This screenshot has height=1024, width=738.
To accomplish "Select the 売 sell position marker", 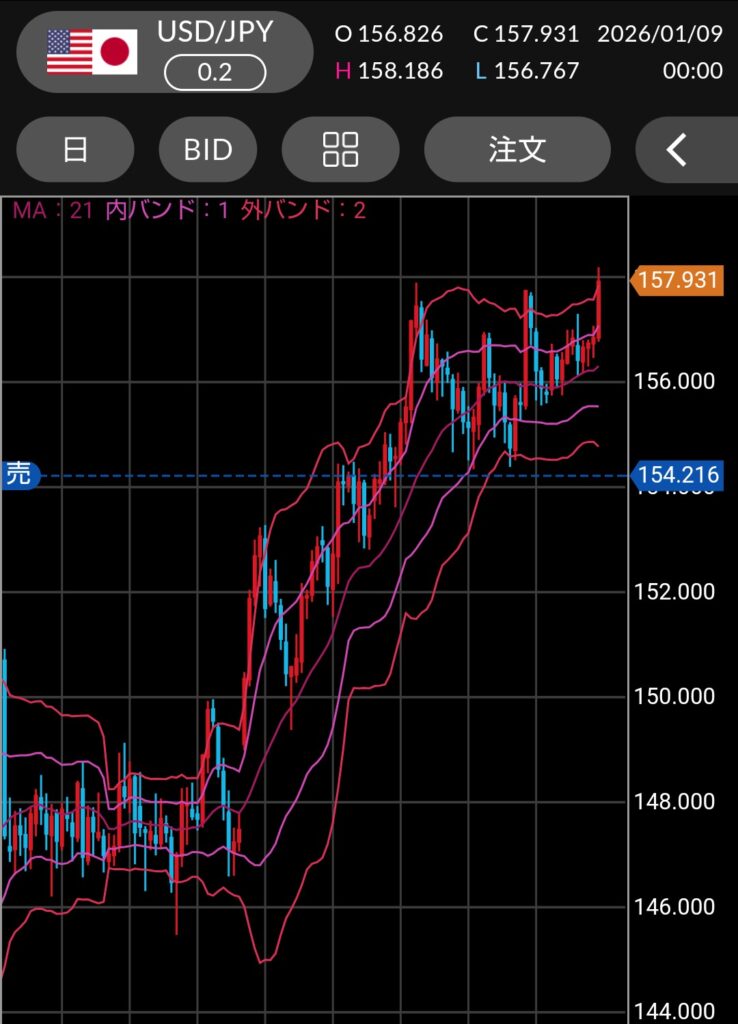I will coord(19,475).
